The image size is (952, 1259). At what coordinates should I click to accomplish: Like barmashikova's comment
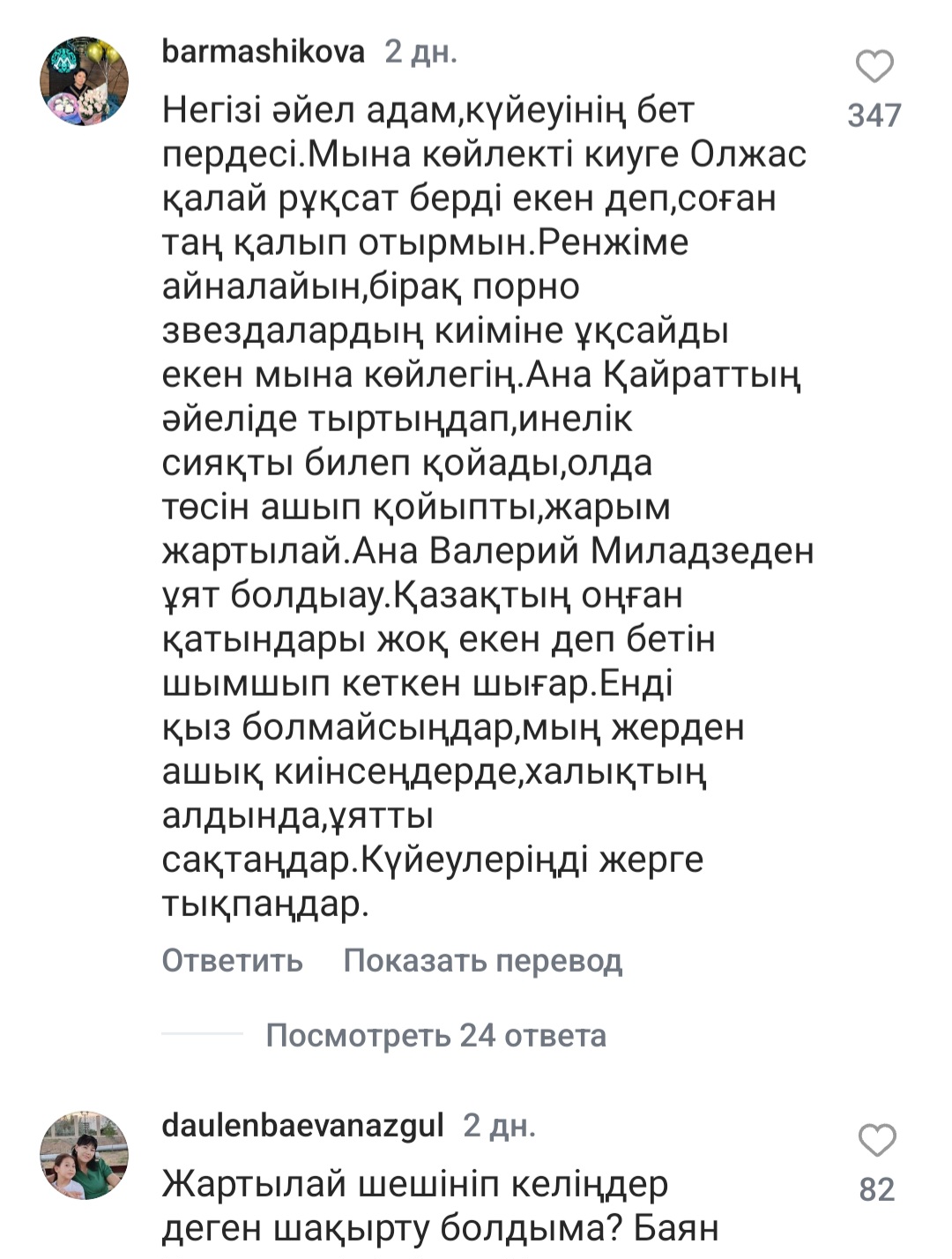[874, 67]
